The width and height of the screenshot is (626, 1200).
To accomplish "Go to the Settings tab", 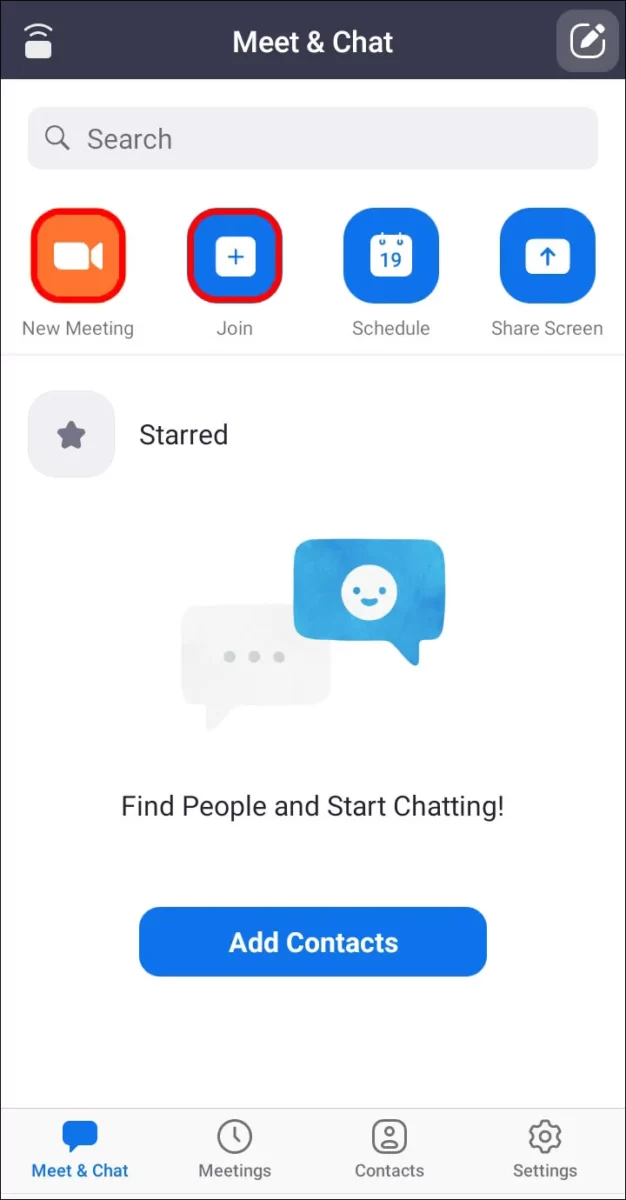I will pos(545,1150).
